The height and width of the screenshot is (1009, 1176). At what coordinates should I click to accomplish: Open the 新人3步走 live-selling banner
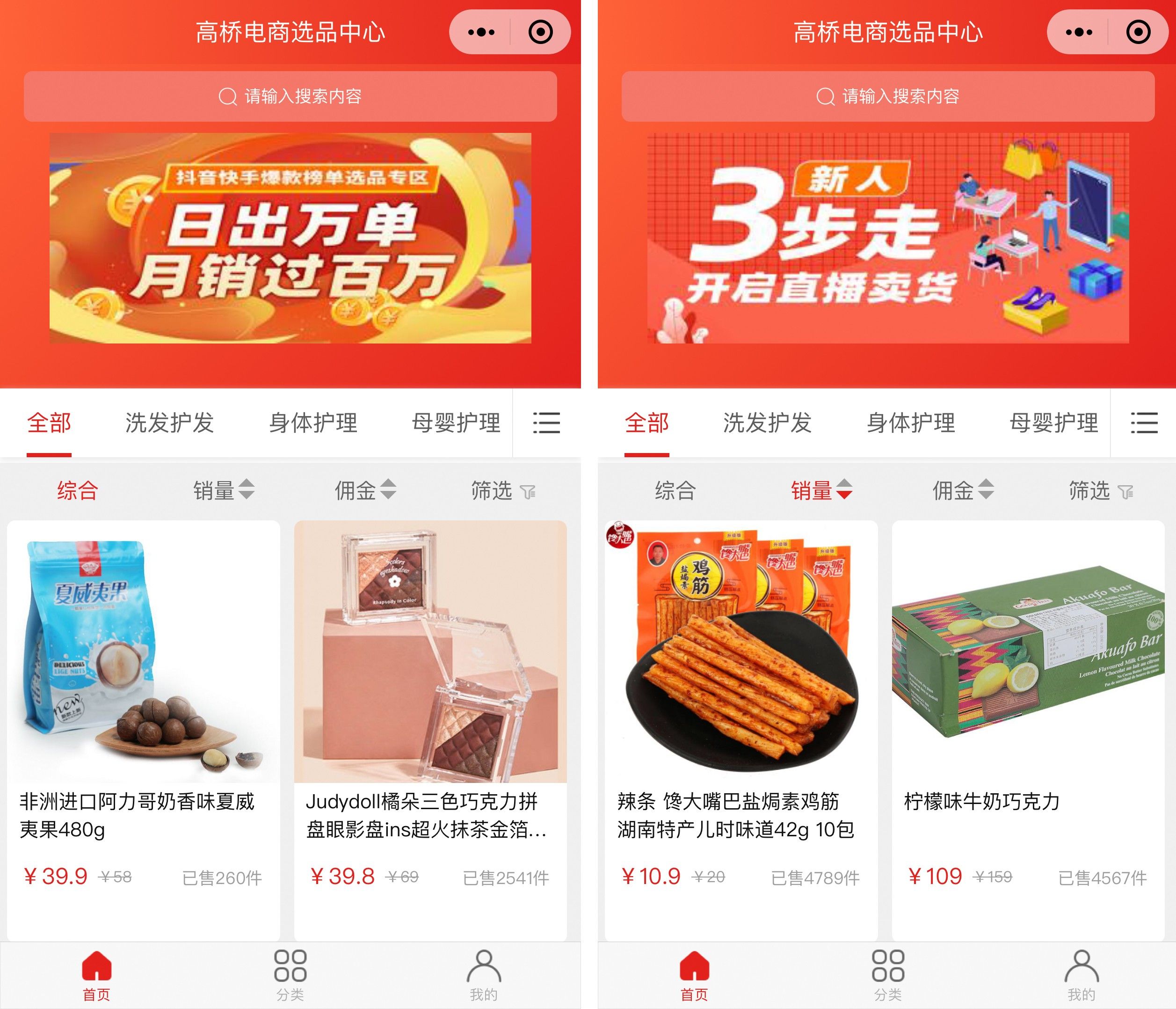[x=888, y=237]
